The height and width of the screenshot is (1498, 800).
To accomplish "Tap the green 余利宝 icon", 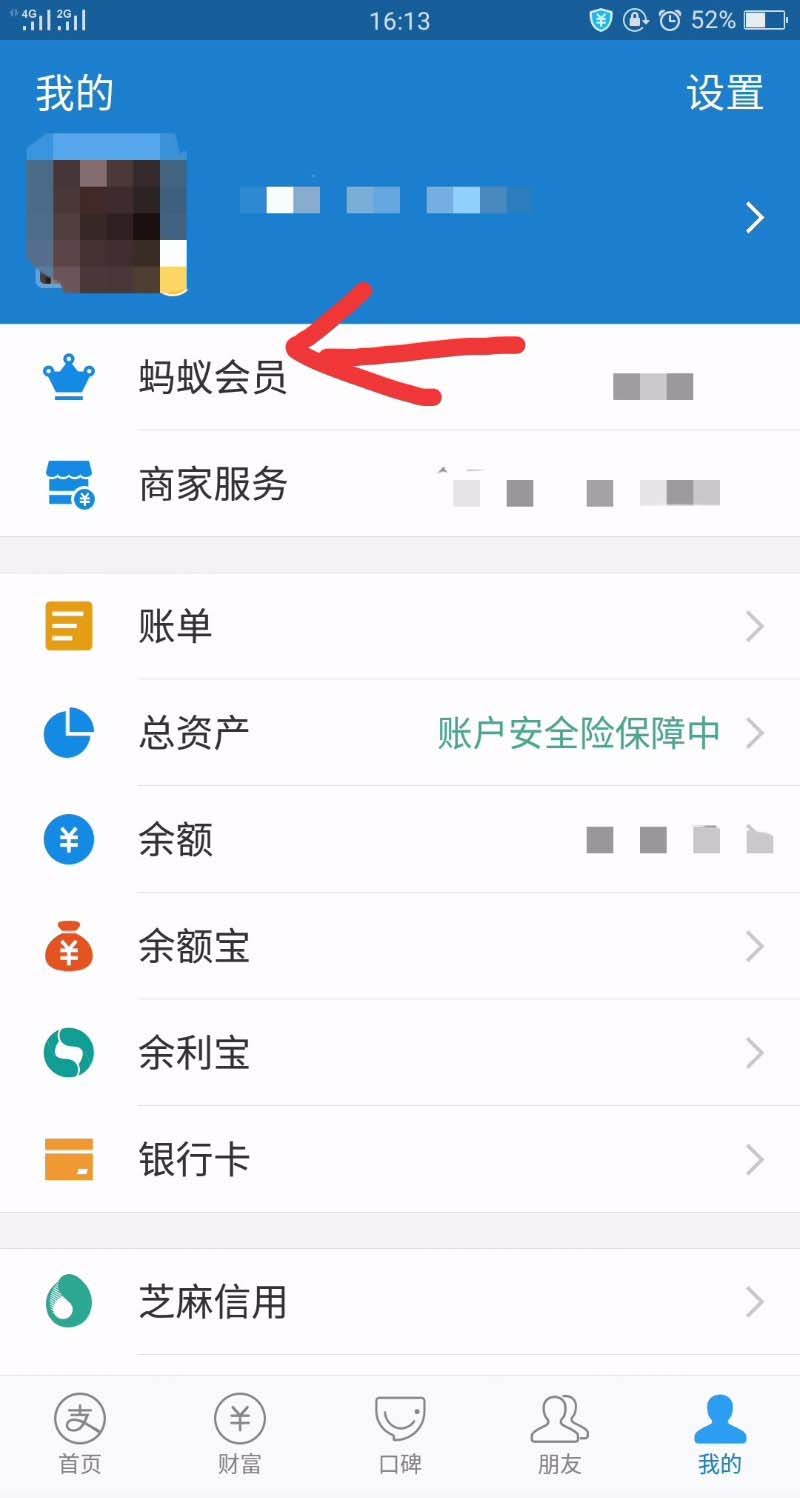I will [67, 1052].
